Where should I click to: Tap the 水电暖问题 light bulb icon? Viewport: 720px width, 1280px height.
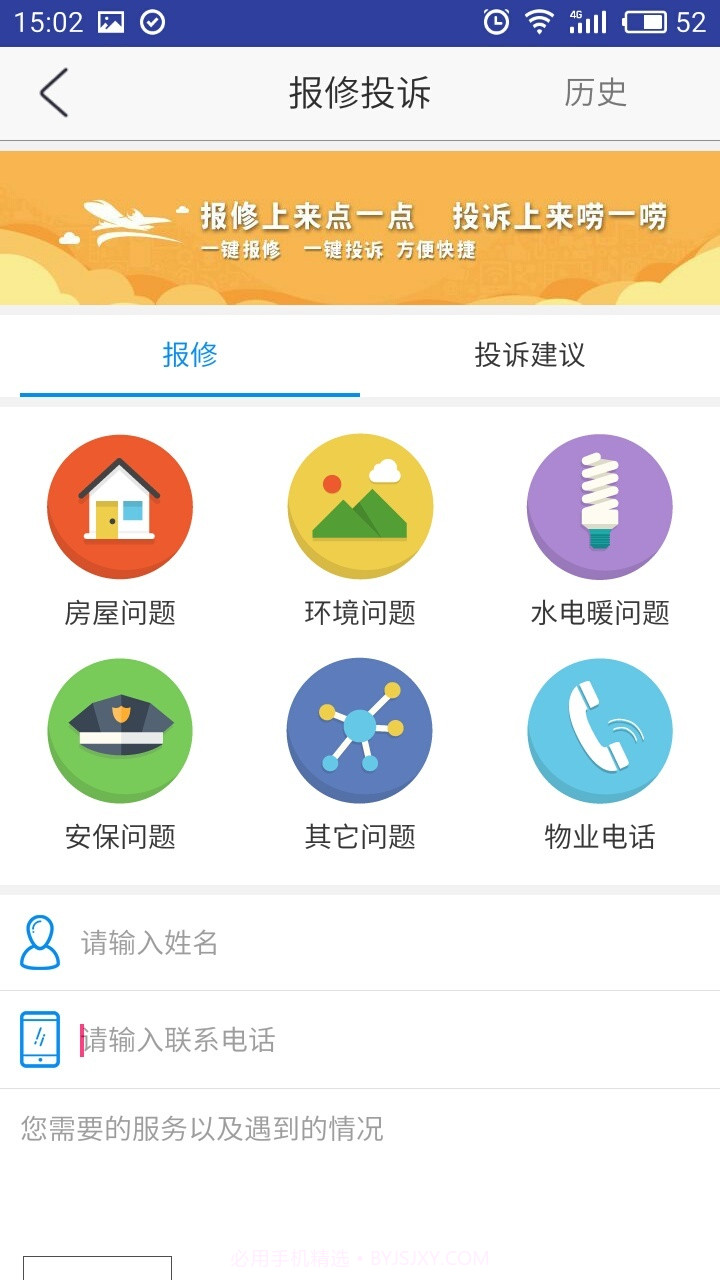(x=599, y=506)
